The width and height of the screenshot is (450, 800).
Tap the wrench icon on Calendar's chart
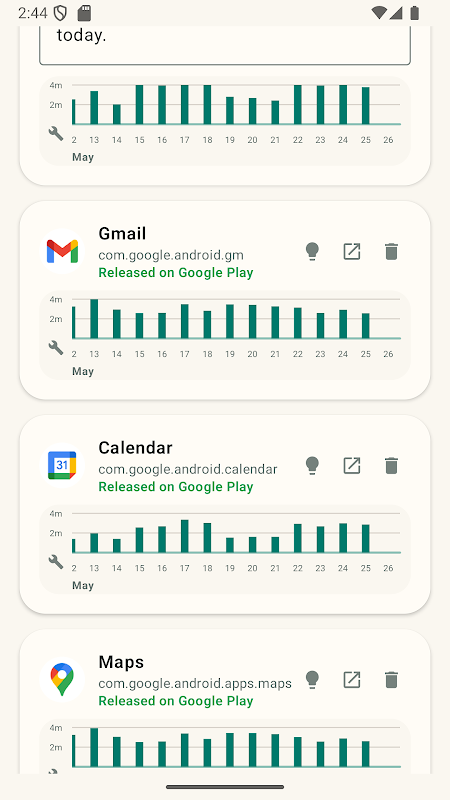(56, 562)
